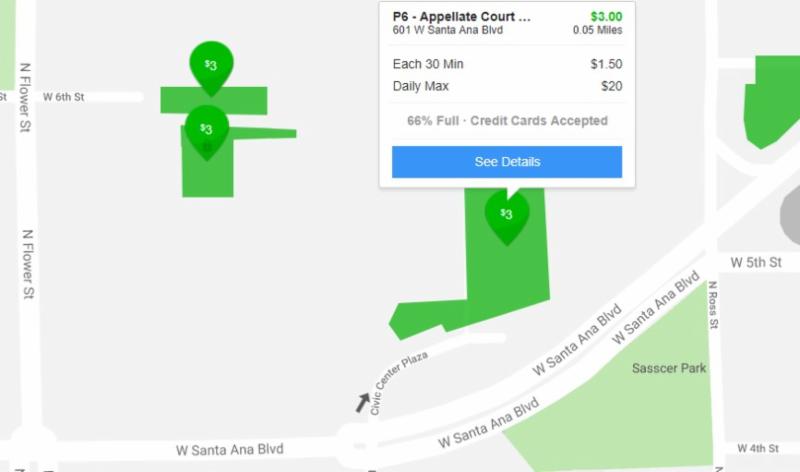Viewport: 800px width, 472px height.
Task: Open See Details for Appellate Court parking
Action: 506,162
